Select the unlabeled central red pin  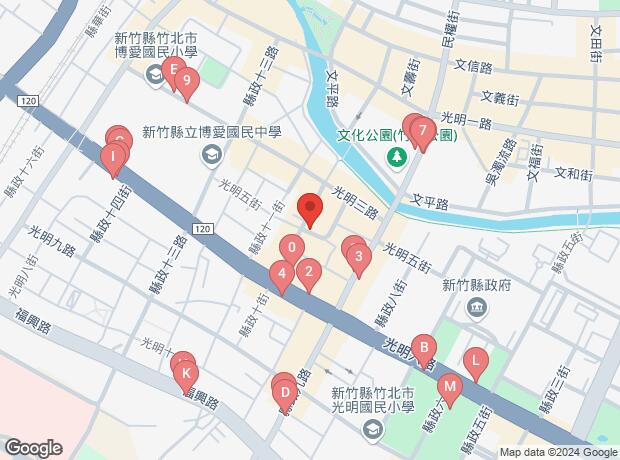tap(310, 211)
